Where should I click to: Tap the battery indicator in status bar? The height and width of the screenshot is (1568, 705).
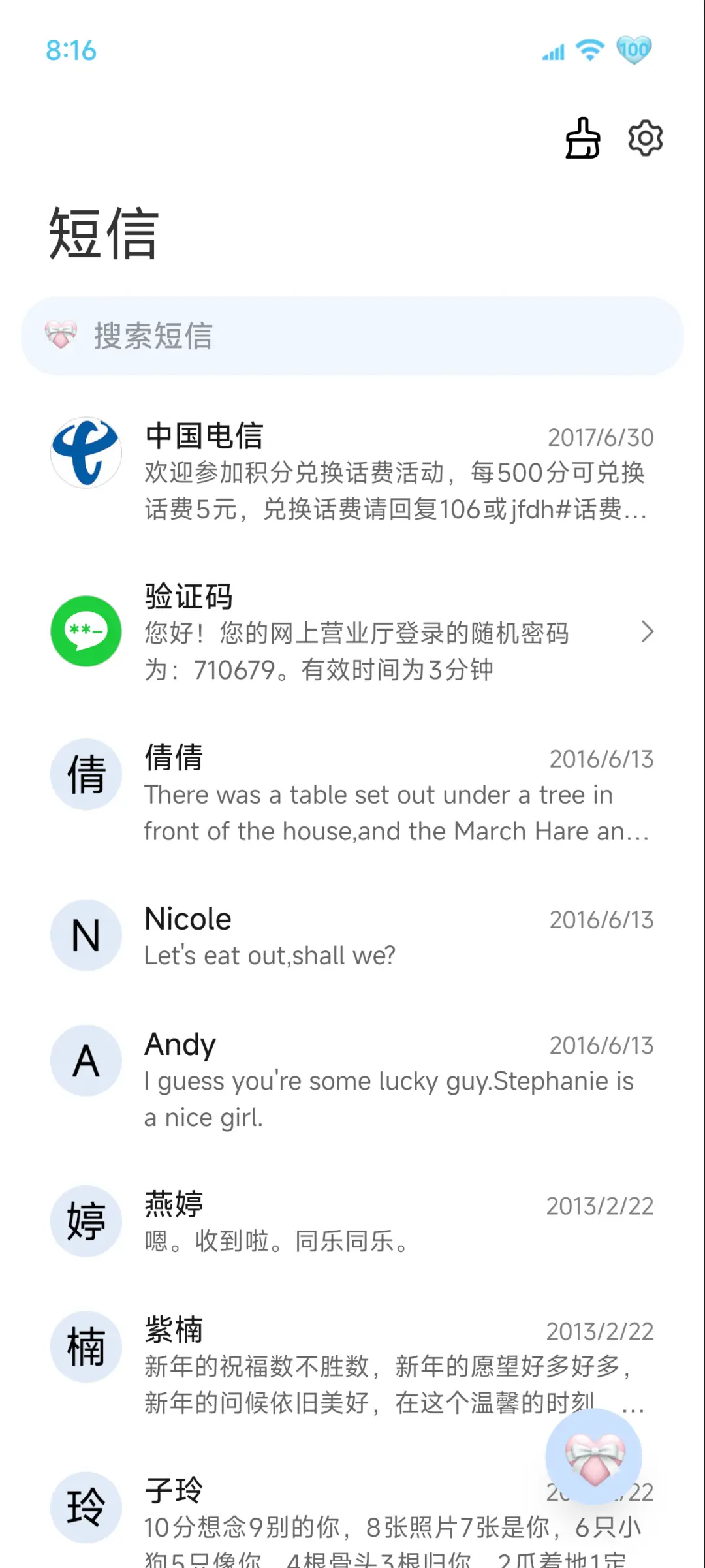[633, 50]
